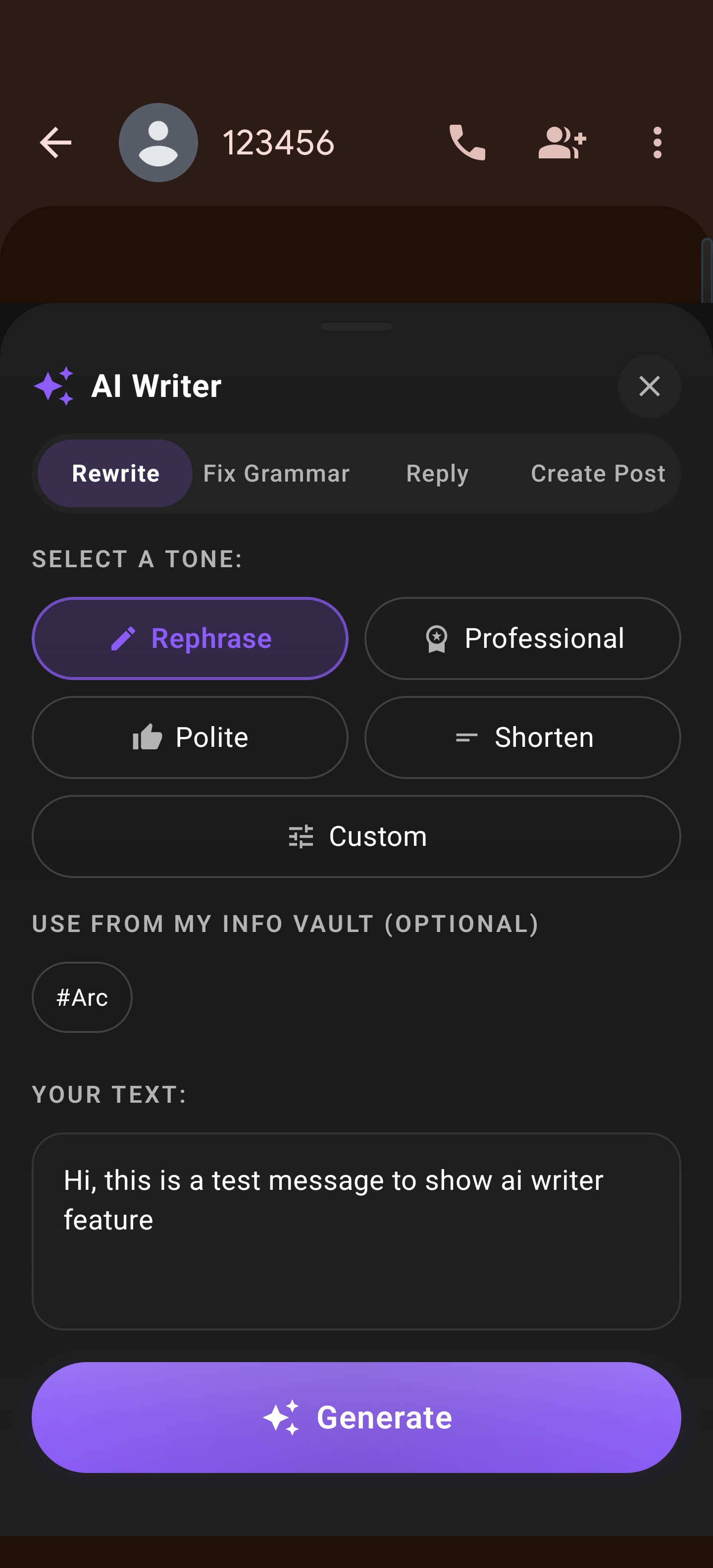This screenshot has height=1568, width=713.
Task: Tap the sparkle icon inside Generate button
Action: [x=284, y=1417]
